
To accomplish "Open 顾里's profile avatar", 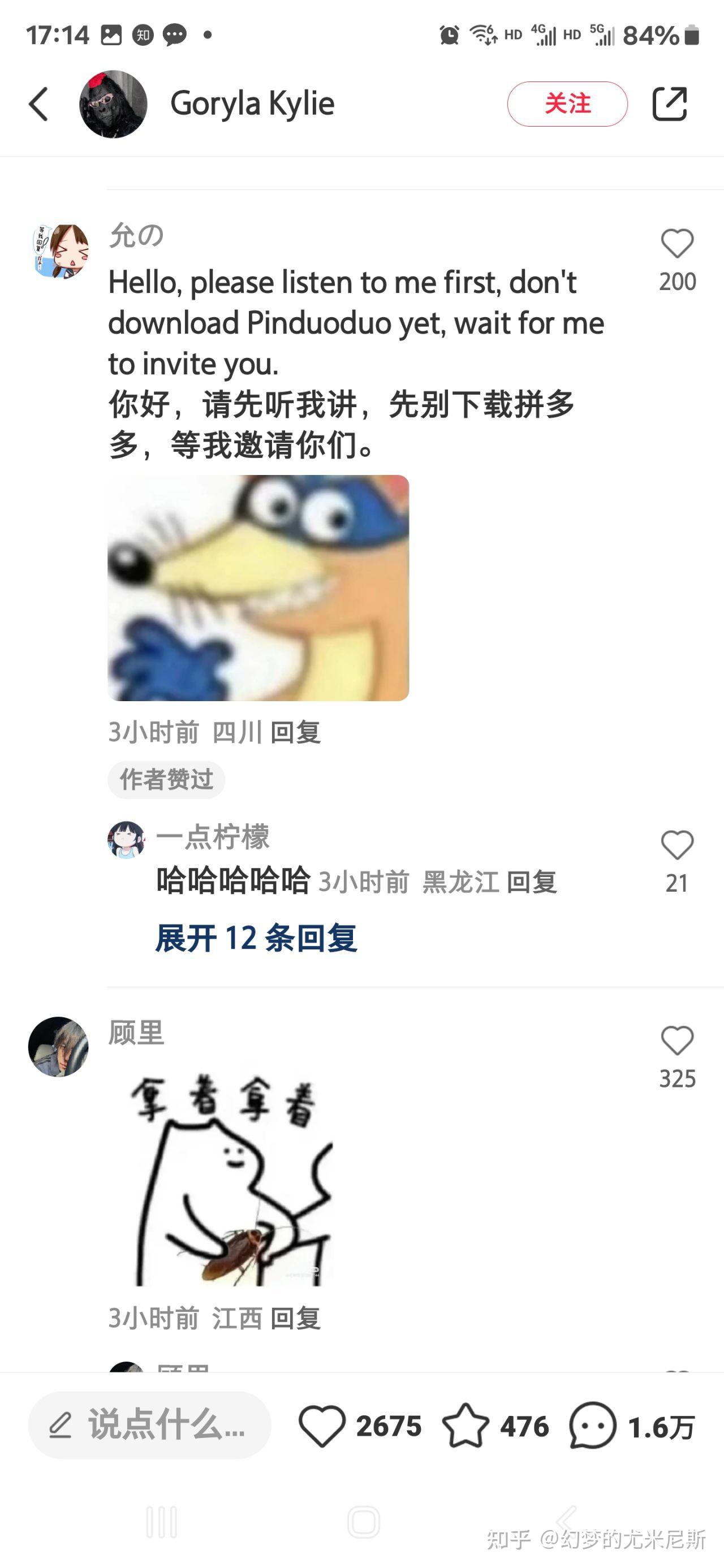I will (58, 1046).
